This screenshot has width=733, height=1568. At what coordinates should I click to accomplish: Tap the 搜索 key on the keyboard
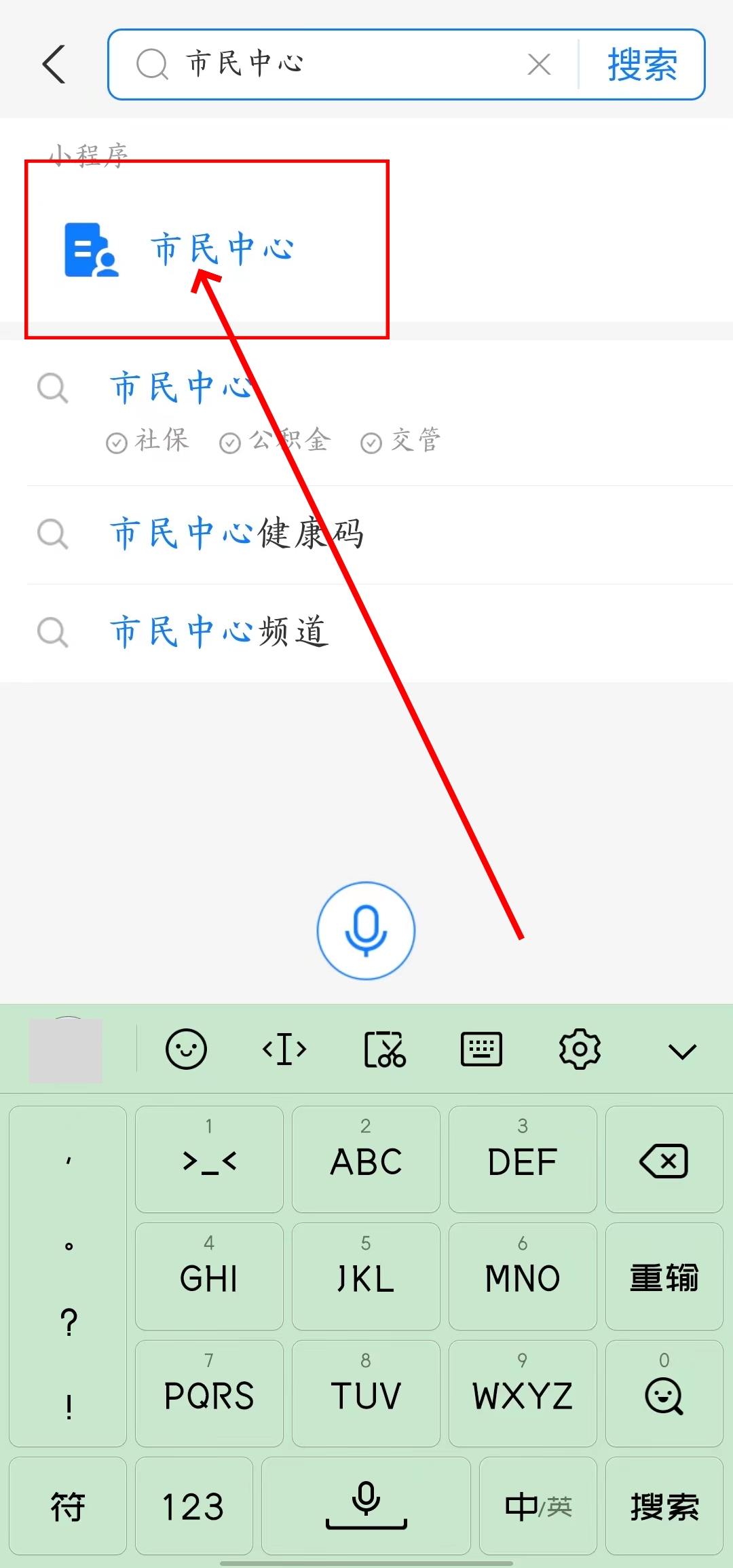tap(664, 1506)
